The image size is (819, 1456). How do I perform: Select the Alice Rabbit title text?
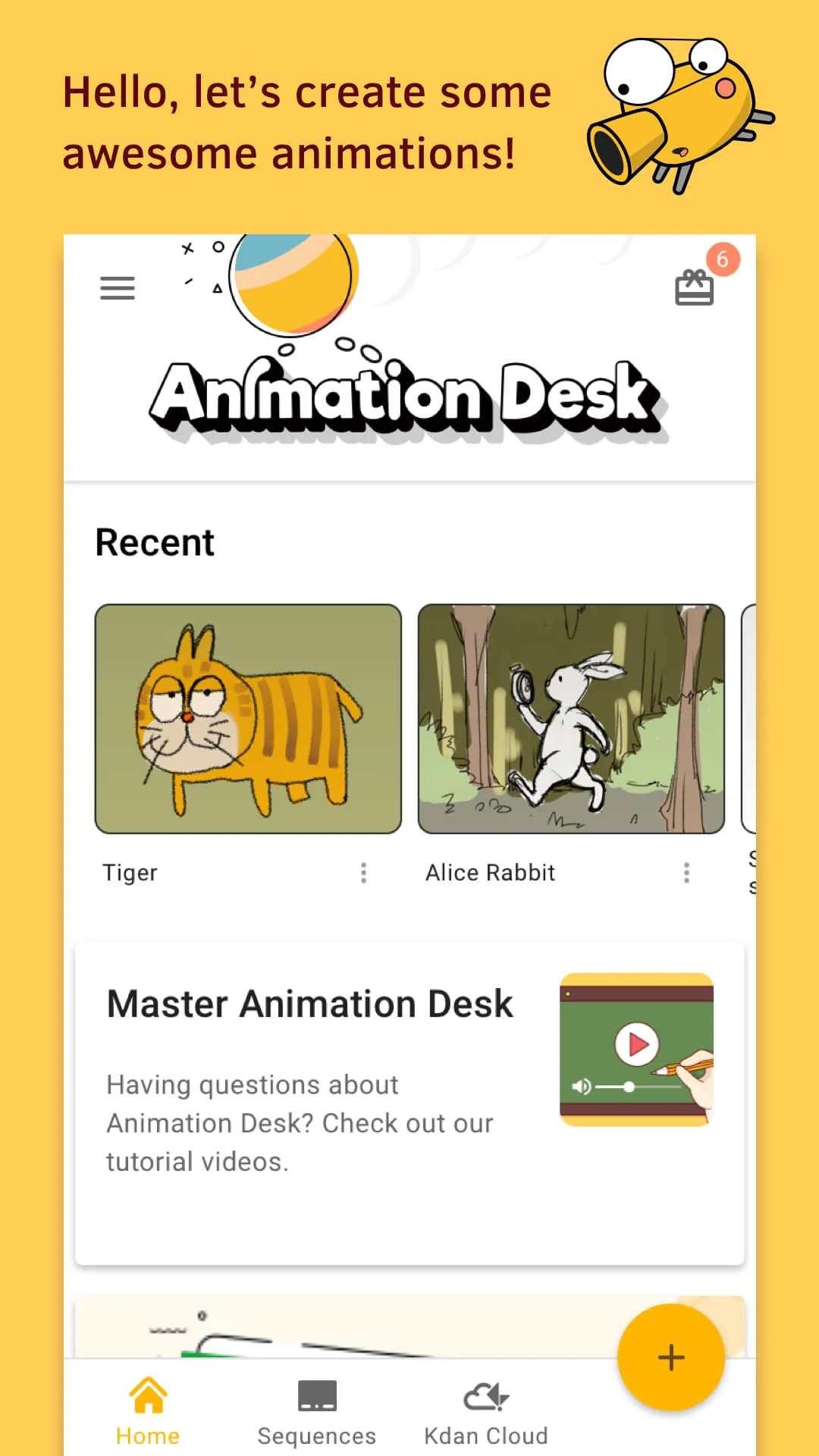click(490, 873)
